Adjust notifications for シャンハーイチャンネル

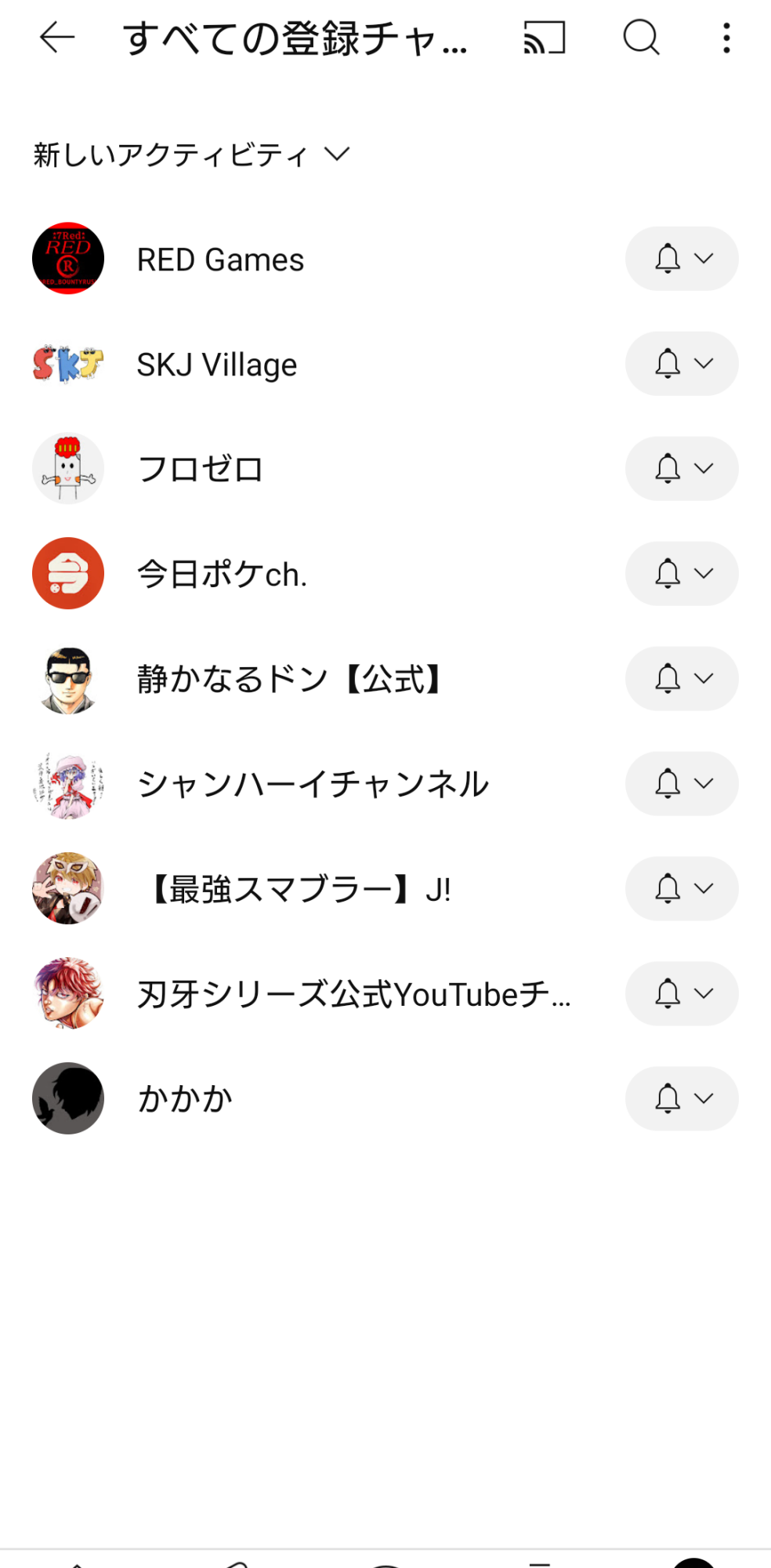click(x=682, y=784)
